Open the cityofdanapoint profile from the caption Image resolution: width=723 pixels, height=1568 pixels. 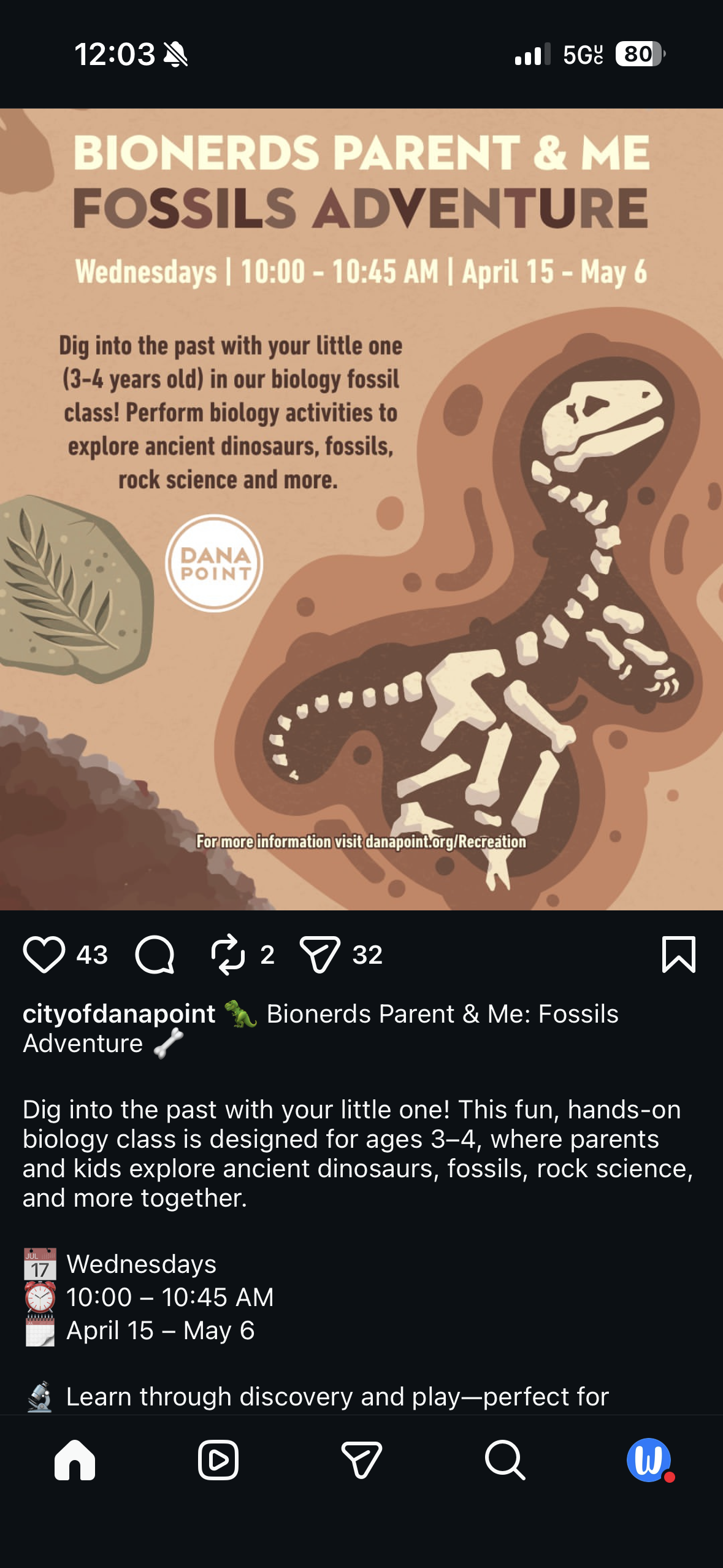(x=119, y=1014)
